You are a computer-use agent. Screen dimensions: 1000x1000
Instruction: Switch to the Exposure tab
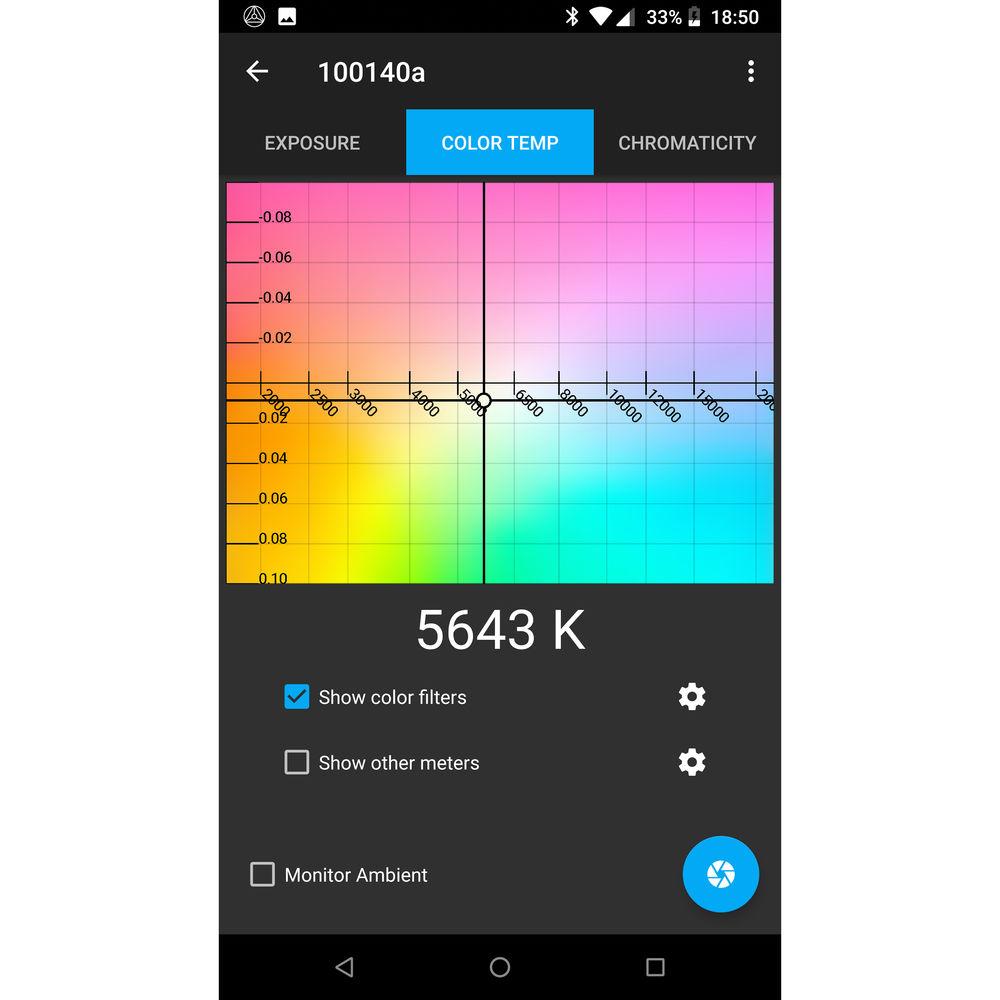(312, 143)
